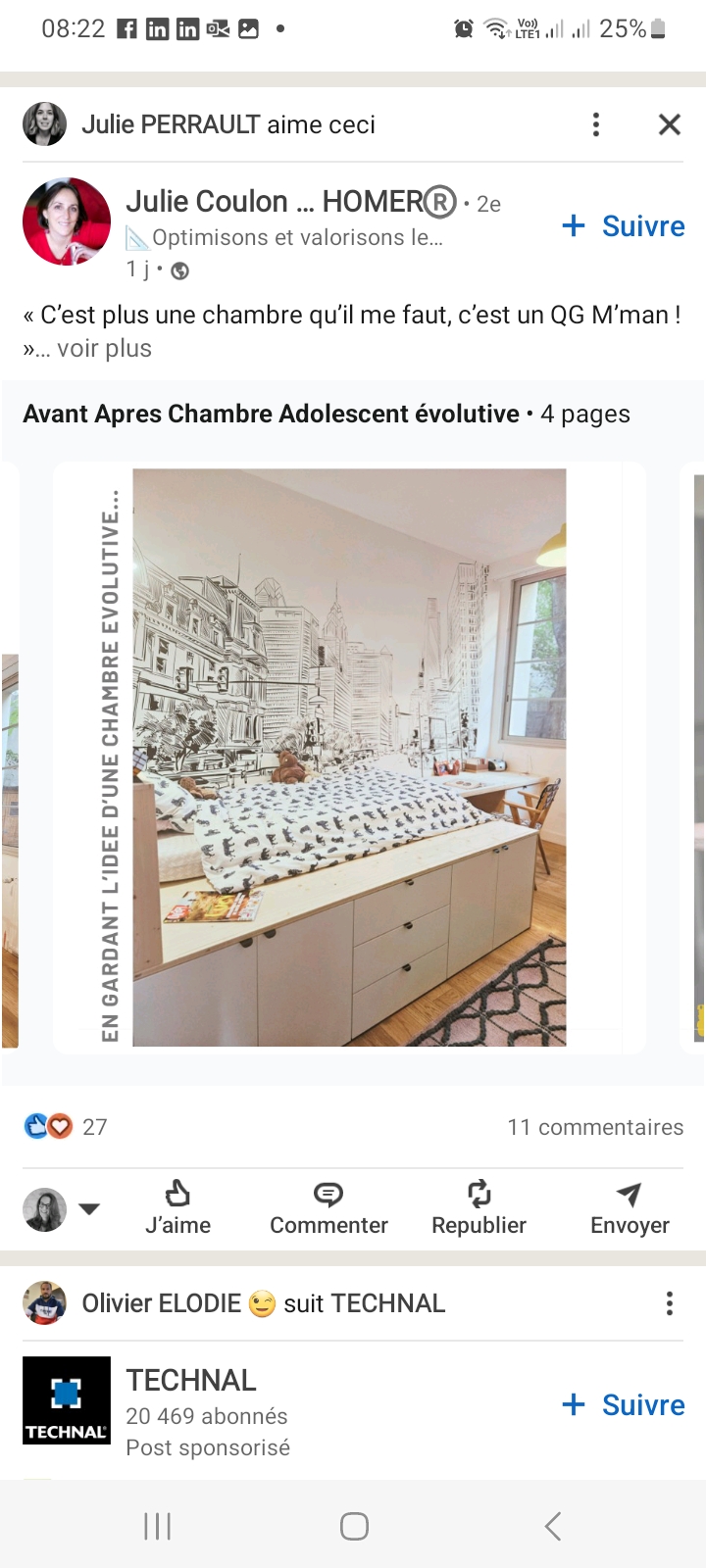
Task: Repost using Republier
Action: pos(479,1208)
